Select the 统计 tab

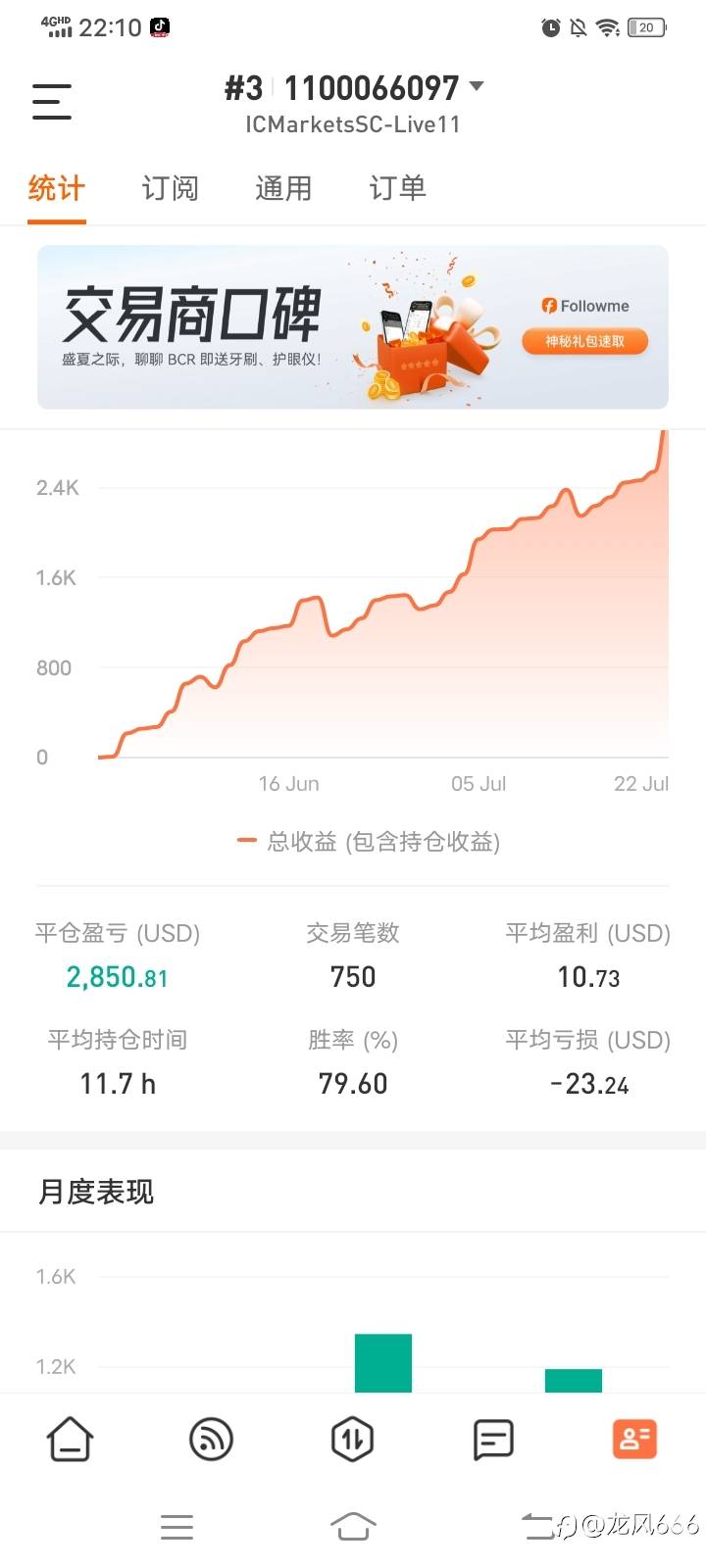[x=57, y=187]
